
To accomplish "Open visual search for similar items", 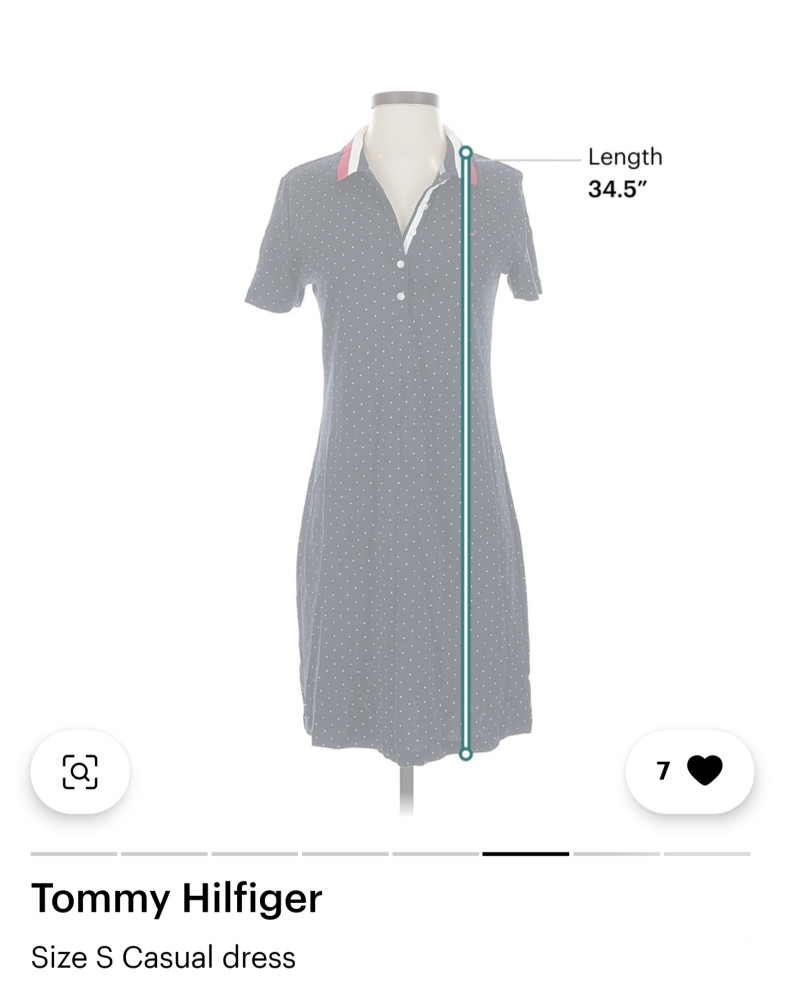I will coord(80,771).
